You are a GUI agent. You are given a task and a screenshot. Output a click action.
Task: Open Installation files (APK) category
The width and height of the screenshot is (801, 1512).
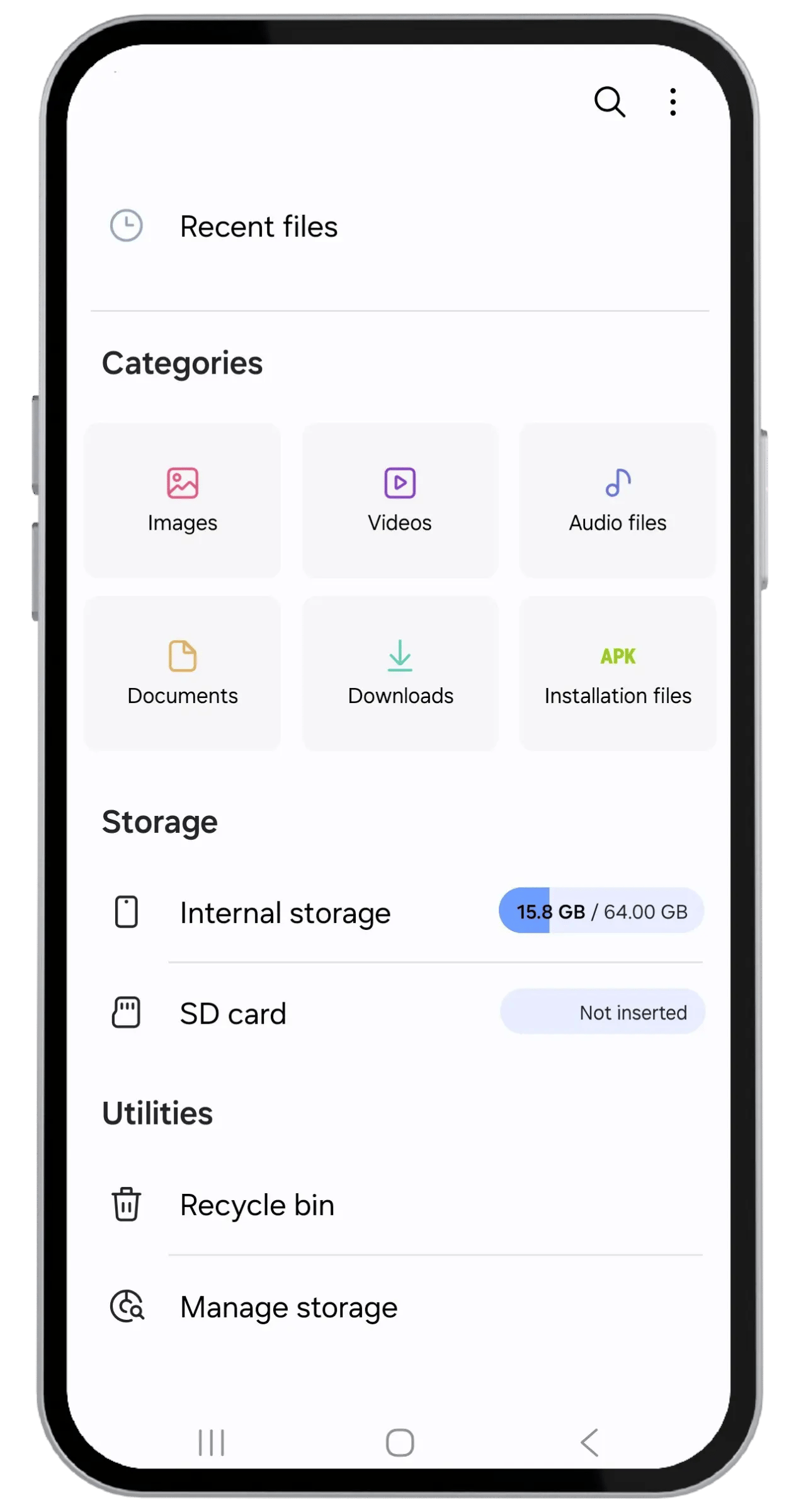(x=618, y=673)
